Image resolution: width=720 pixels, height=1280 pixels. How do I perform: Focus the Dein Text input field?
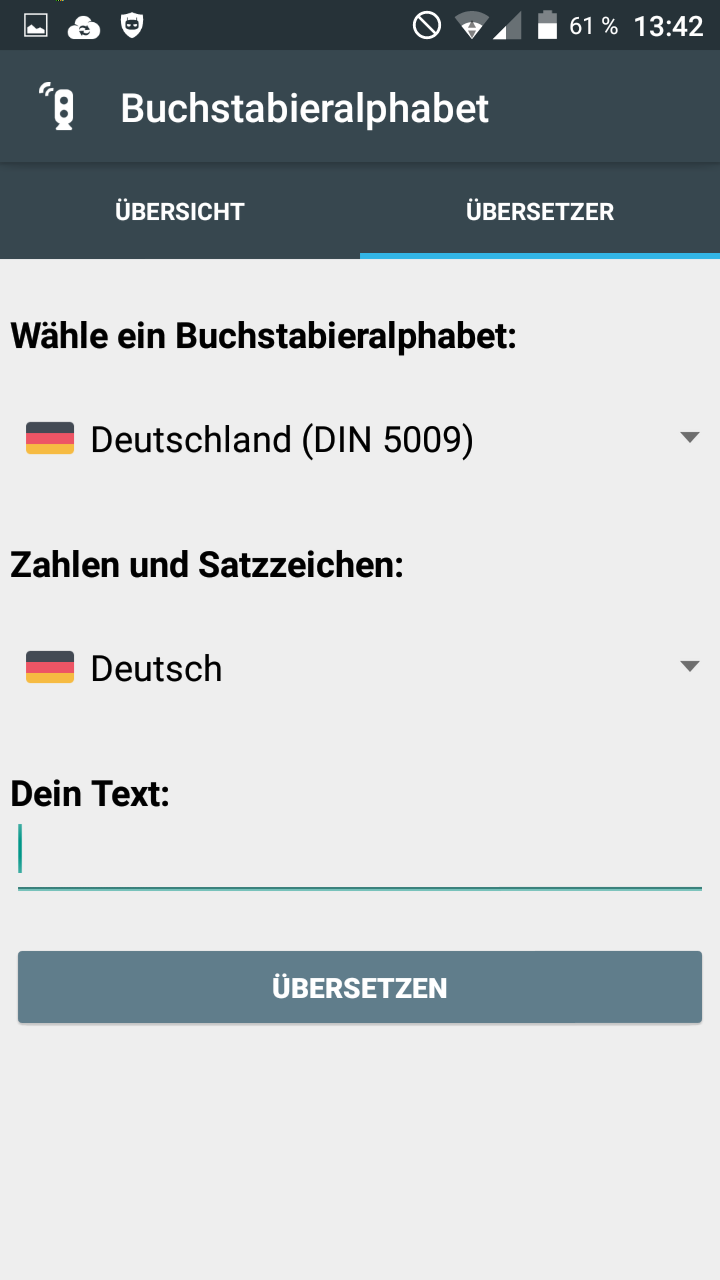360,852
